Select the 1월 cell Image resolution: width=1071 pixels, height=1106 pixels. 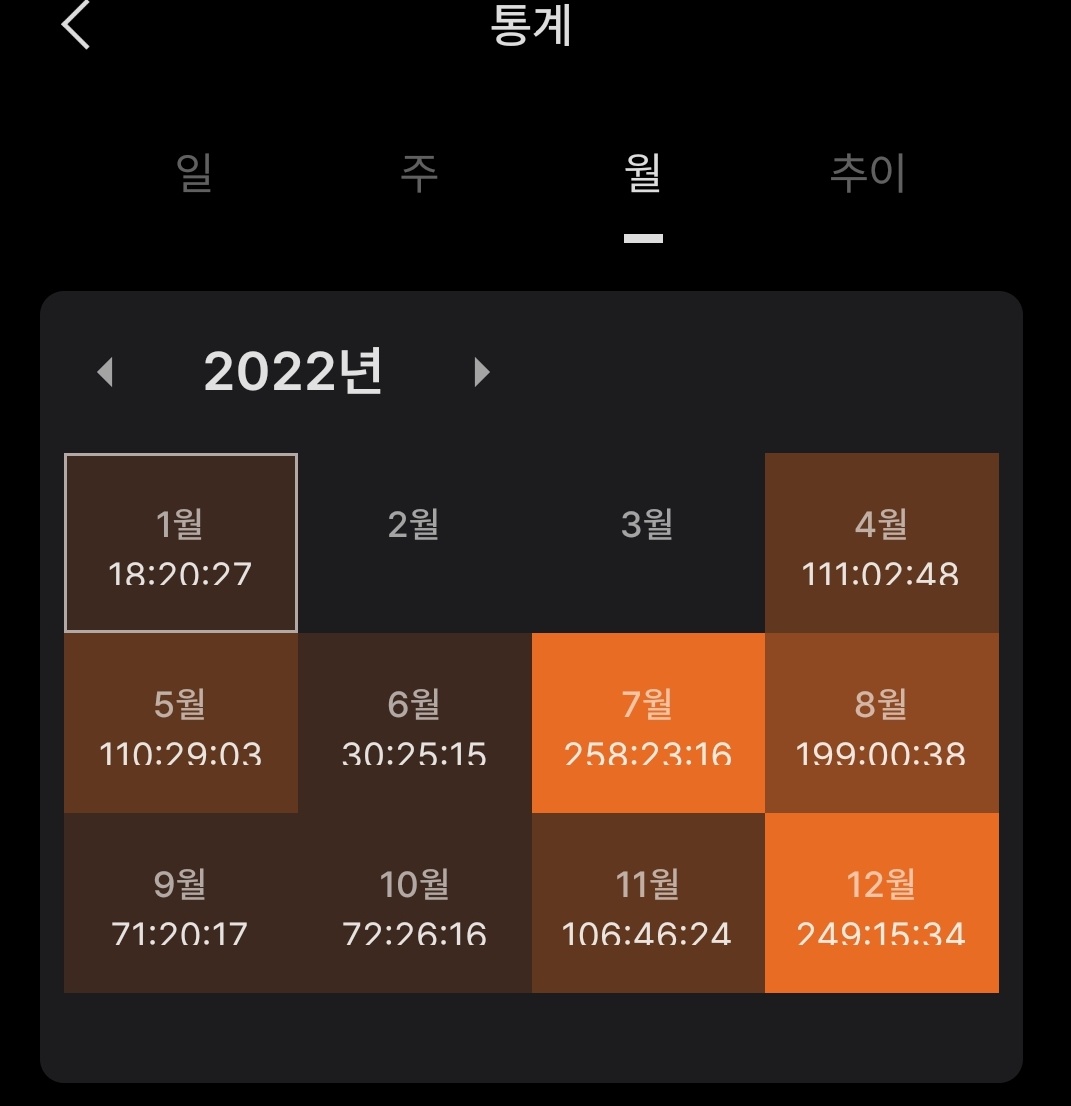pyautogui.click(x=181, y=543)
